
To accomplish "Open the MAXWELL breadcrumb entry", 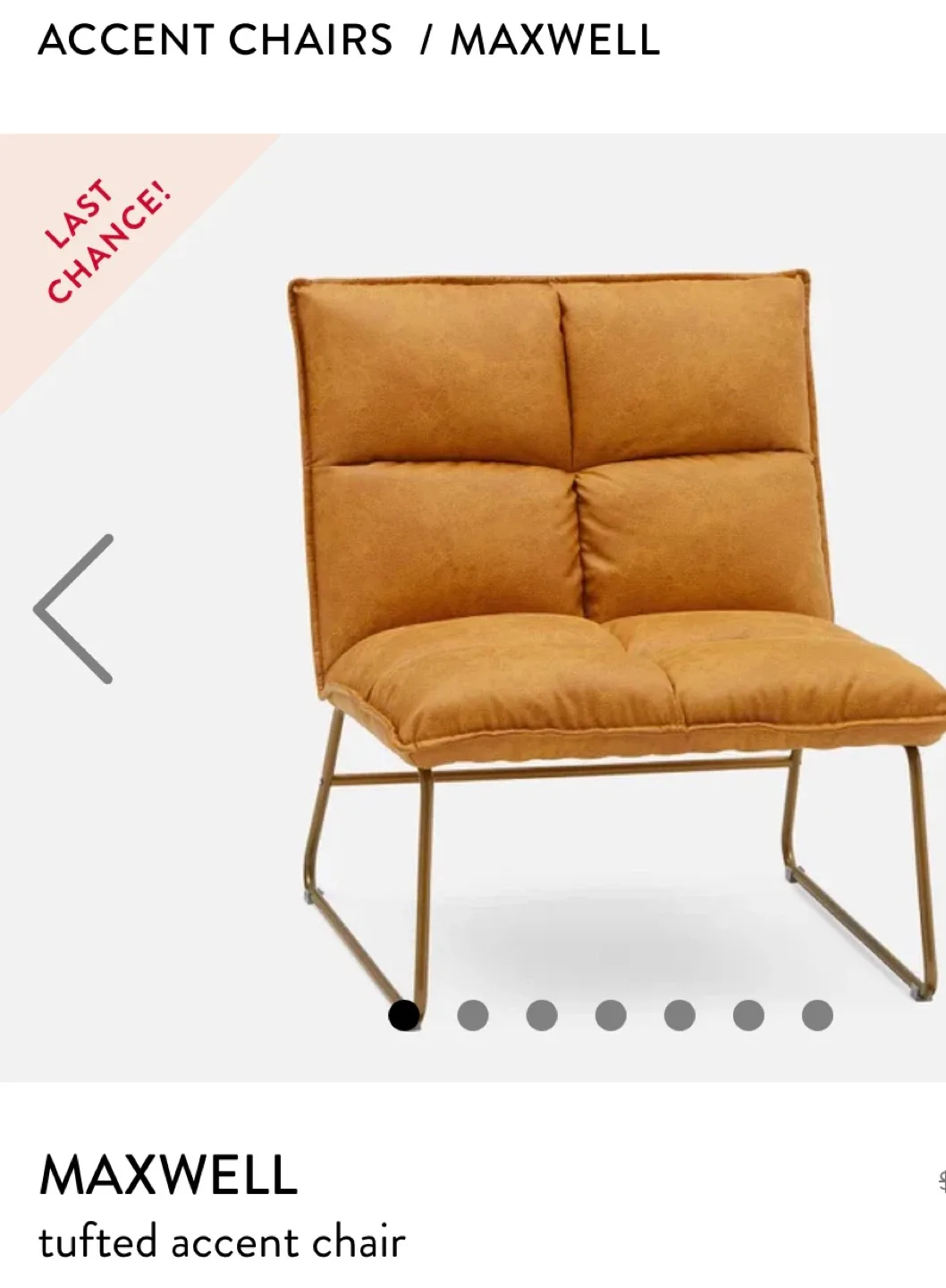I will (x=554, y=39).
